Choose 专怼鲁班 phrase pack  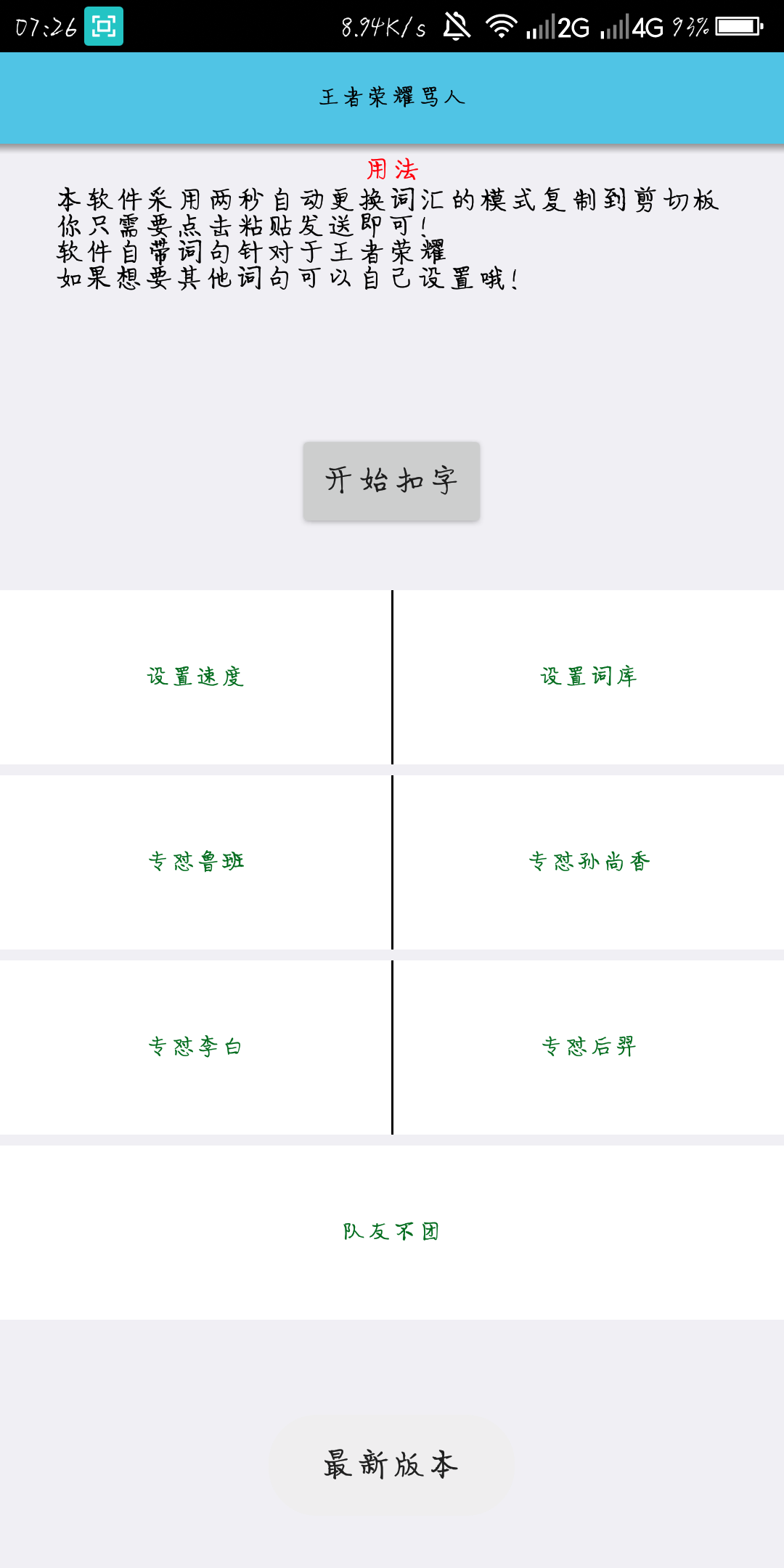(197, 861)
